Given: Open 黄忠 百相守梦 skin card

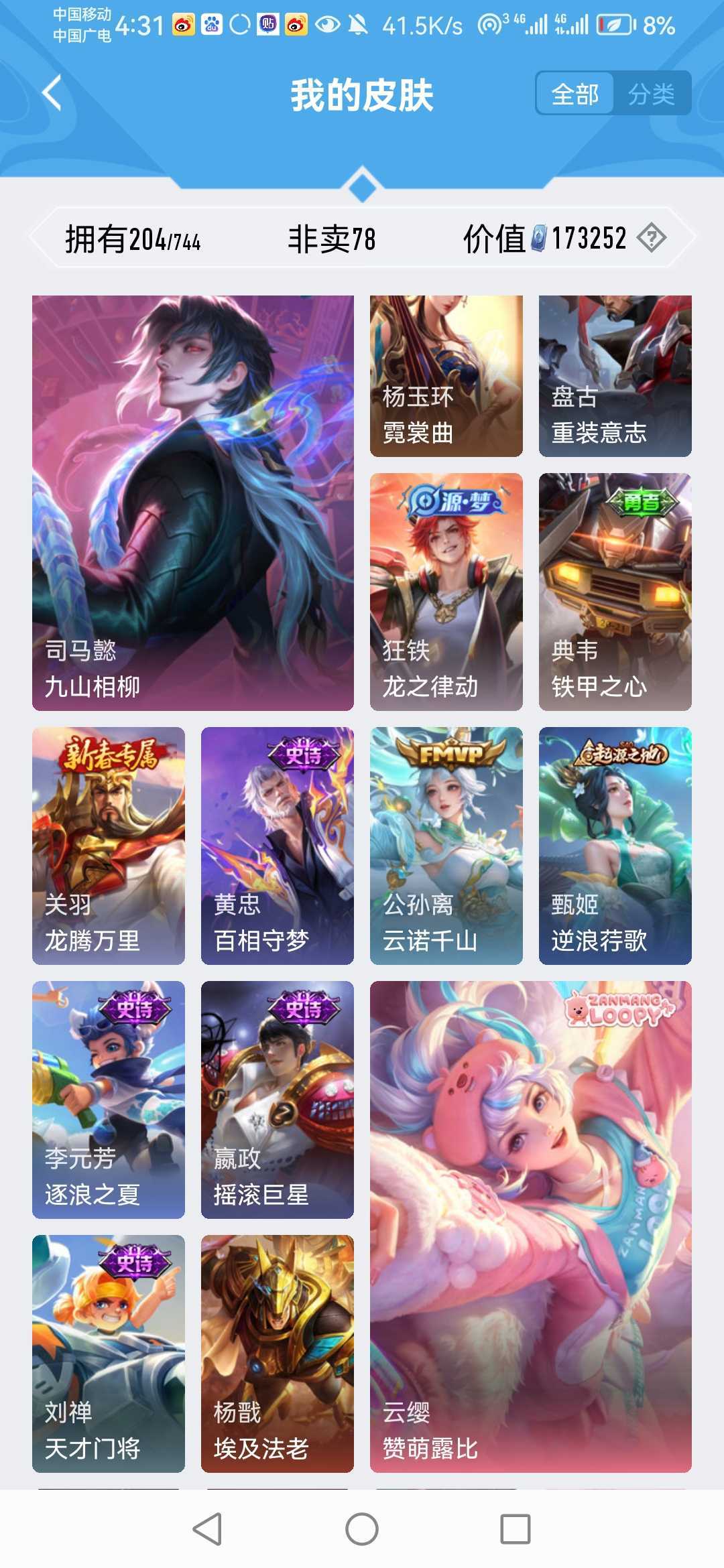Looking at the screenshot, I should [x=277, y=846].
